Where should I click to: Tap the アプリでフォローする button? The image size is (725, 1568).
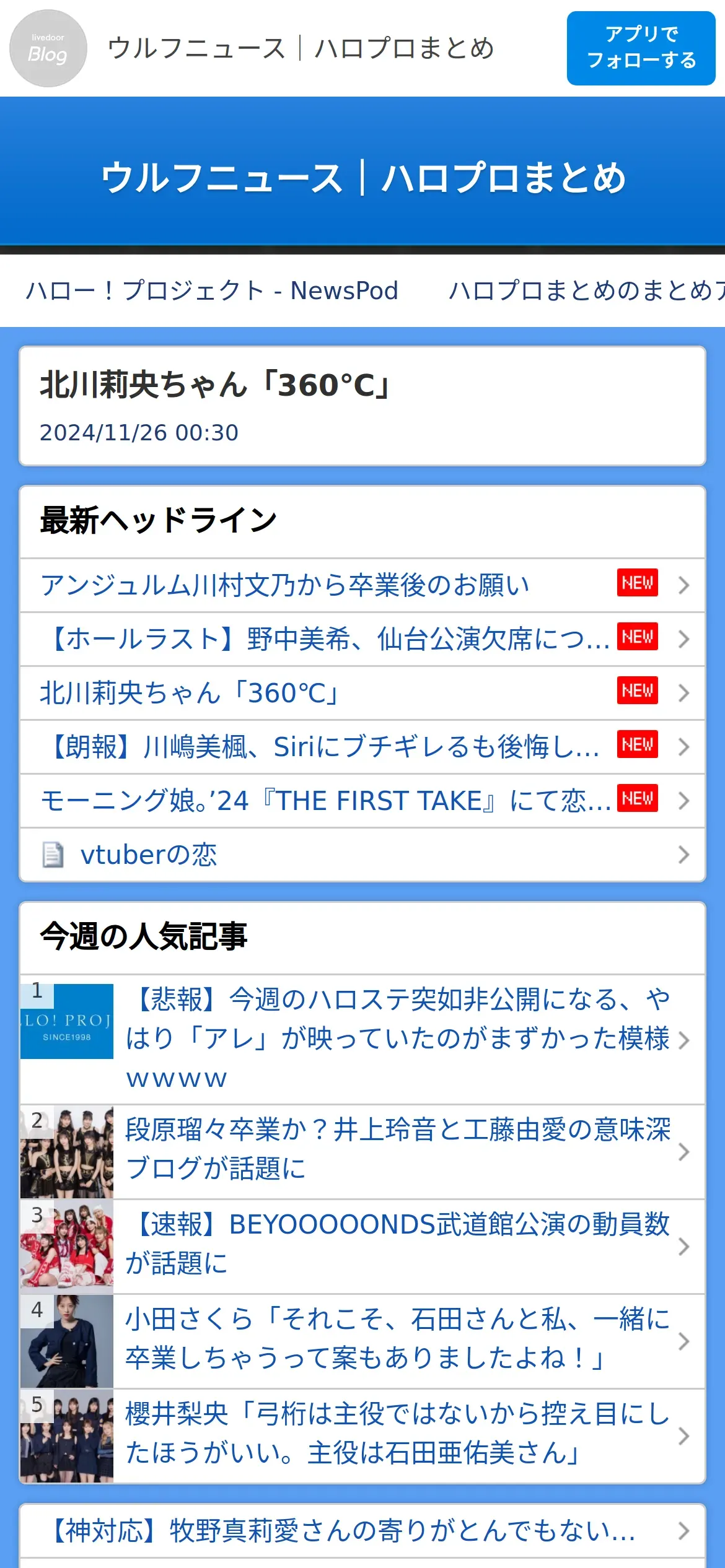pos(641,48)
